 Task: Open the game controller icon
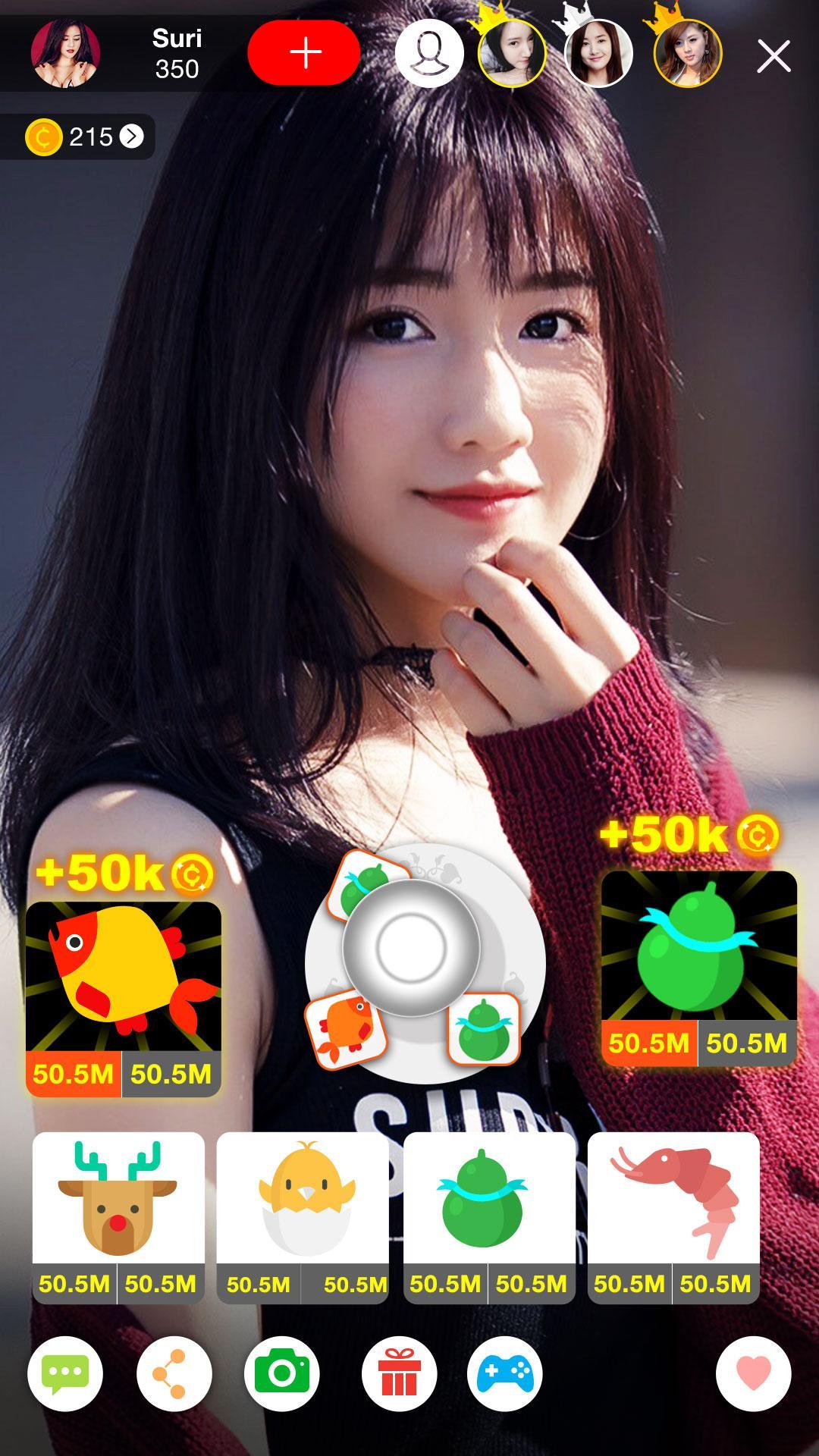[504, 1373]
